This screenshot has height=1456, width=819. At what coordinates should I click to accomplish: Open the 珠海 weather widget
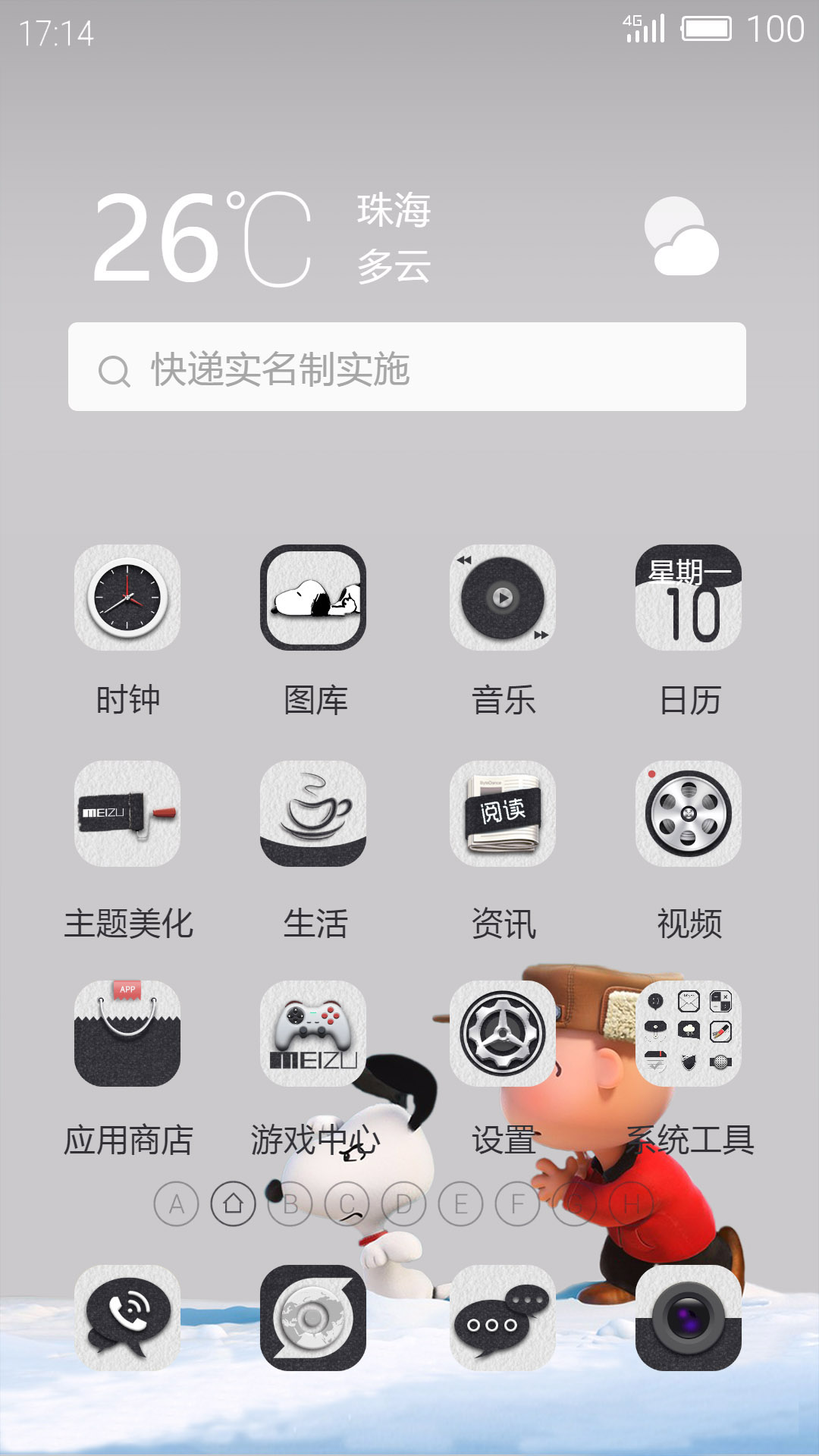click(406, 237)
